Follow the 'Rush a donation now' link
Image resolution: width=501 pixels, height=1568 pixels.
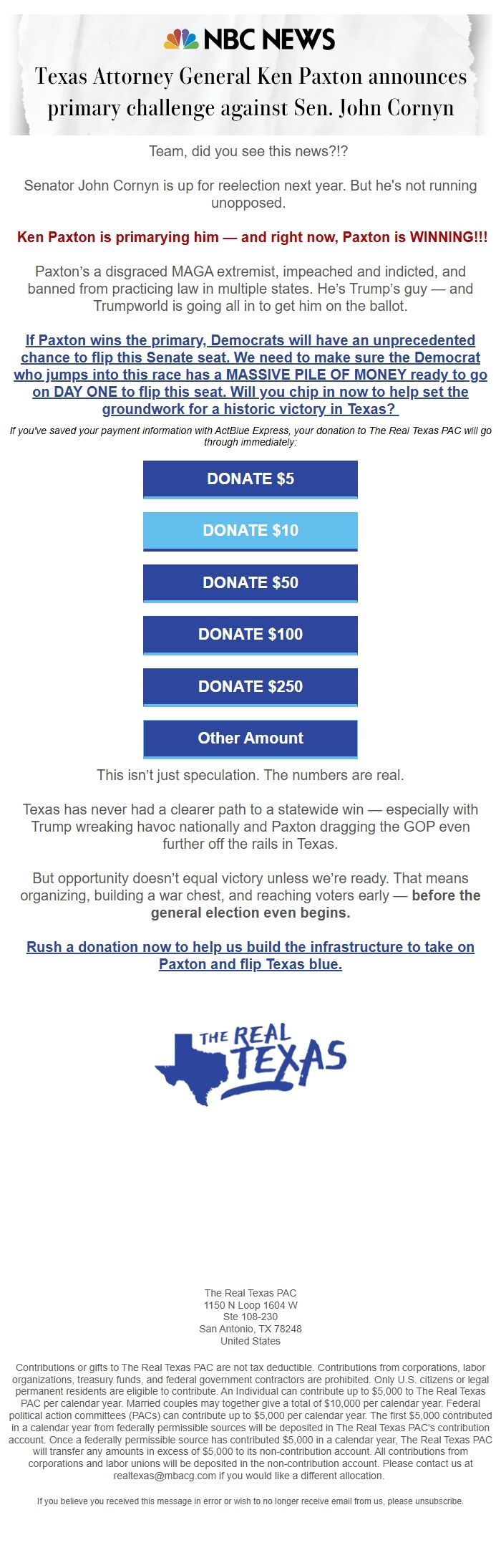(x=250, y=956)
